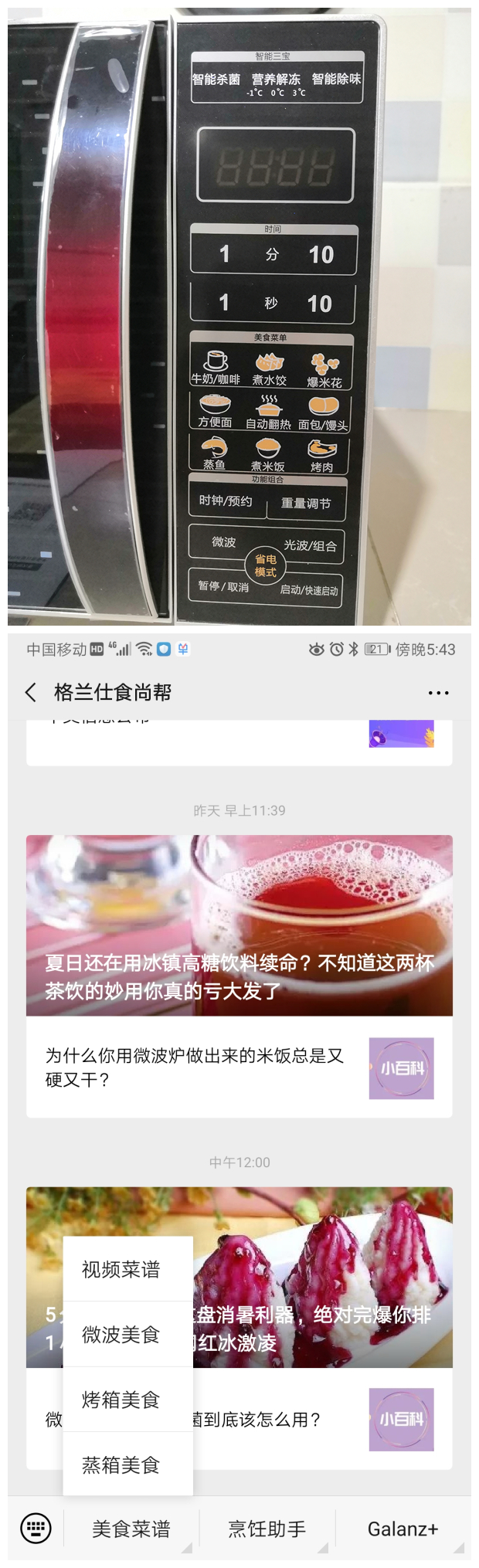Viewport: 479px width, 1568px height.
Task: Go back from 格兰仕食尚帮
Action: 31,693
